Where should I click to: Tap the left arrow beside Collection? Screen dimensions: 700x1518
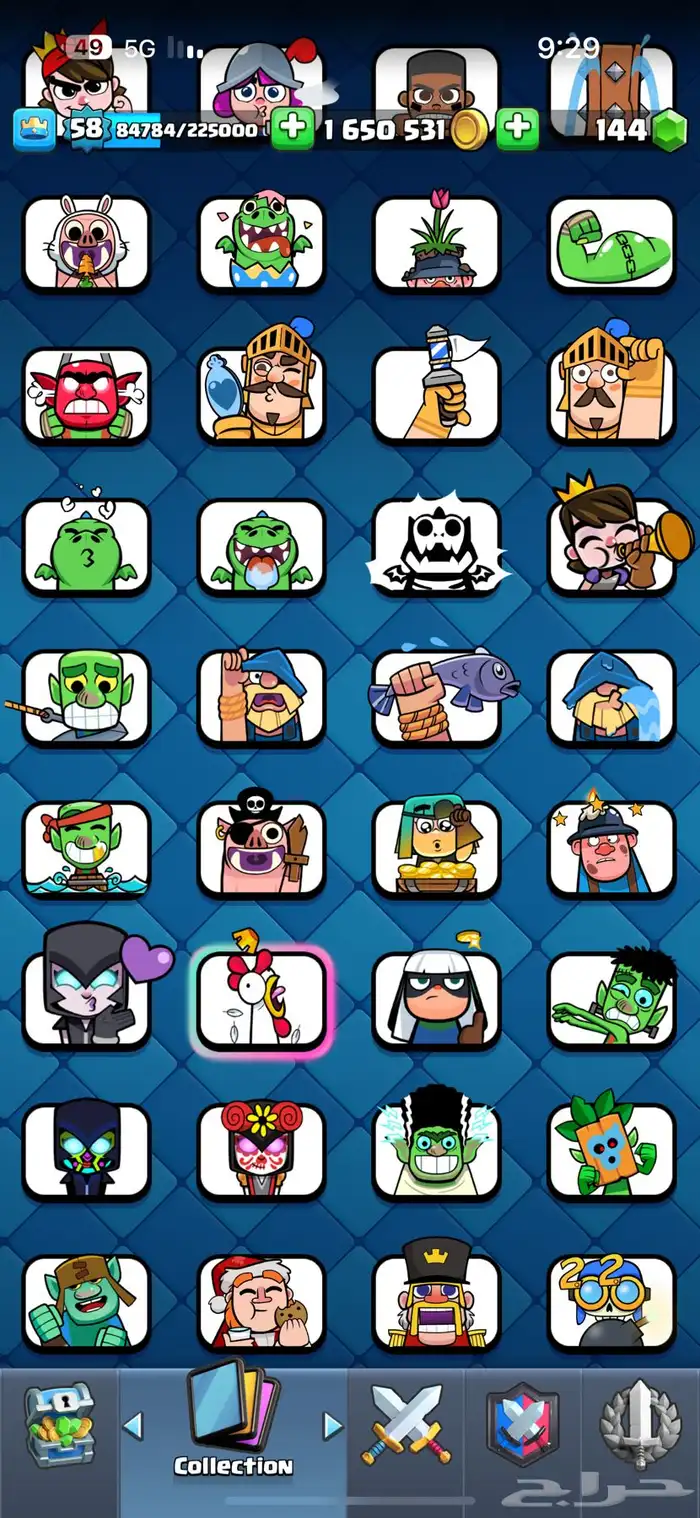[x=133, y=1425]
